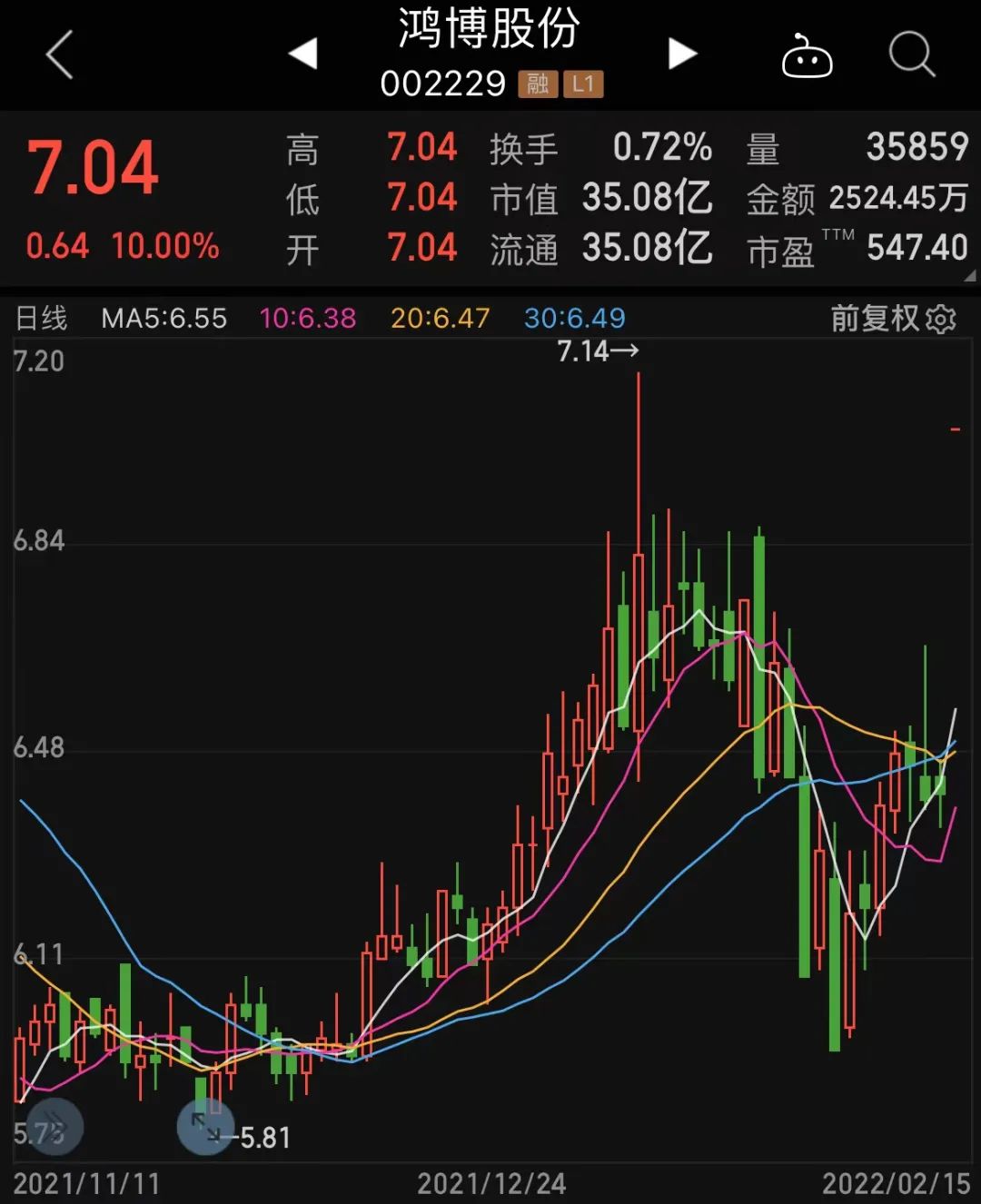Toggle the MA5 moving average line

tap(163, 319)
